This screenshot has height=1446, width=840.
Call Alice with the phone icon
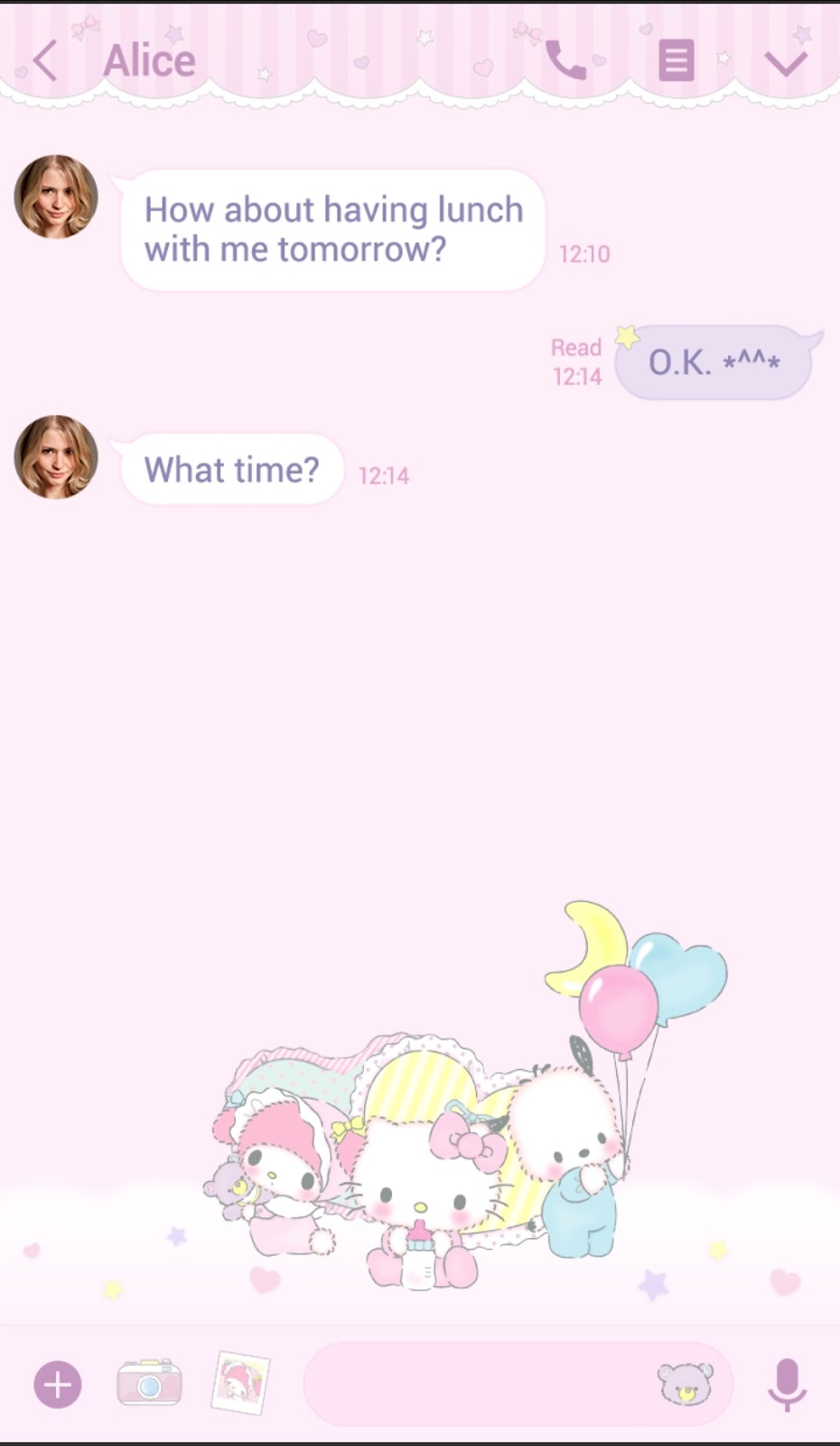tap(566, 61)
